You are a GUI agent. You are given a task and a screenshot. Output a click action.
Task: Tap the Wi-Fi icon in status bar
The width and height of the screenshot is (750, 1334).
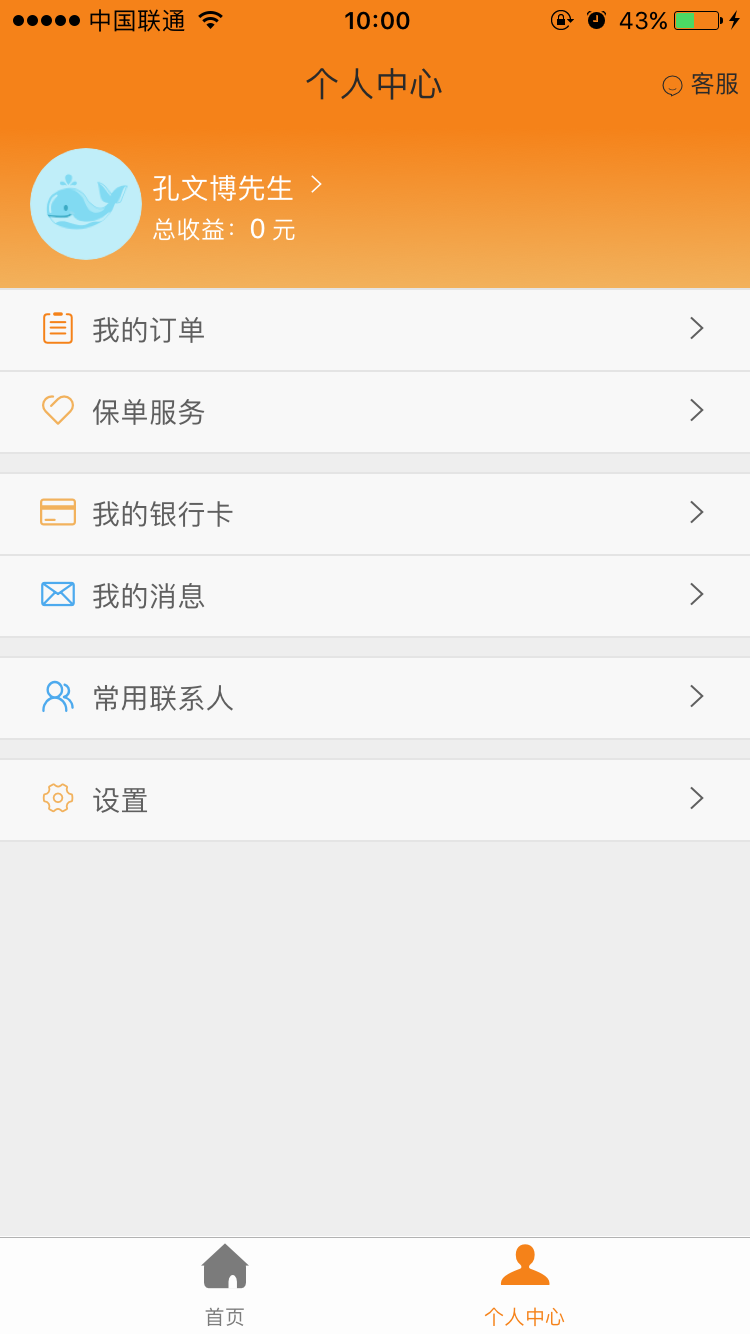click(208, 18)
